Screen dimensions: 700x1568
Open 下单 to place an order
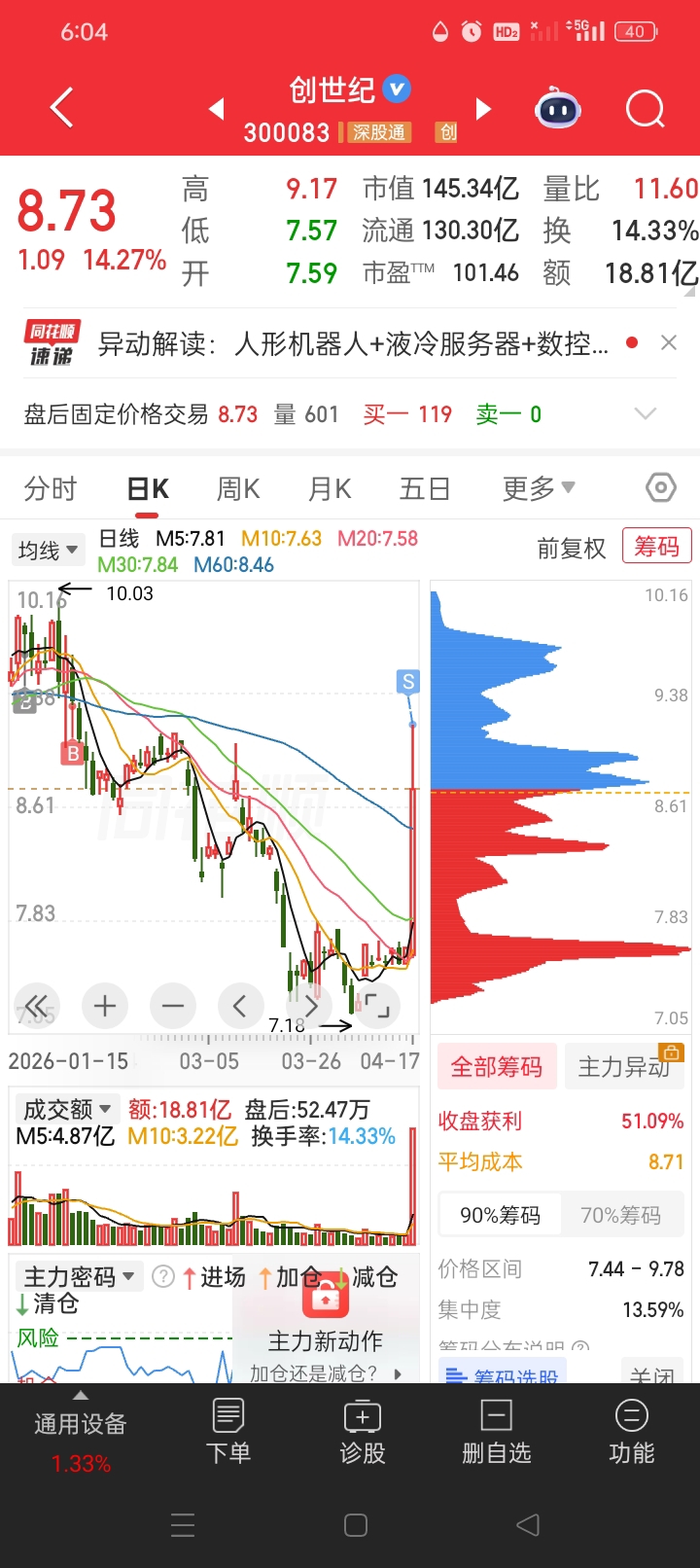pos(228,1432)
